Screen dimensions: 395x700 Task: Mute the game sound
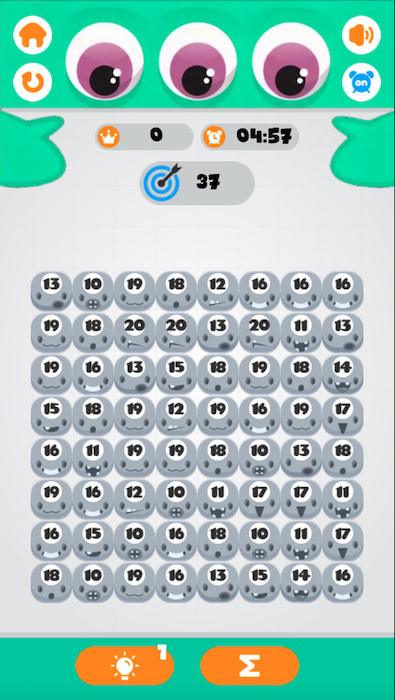pyautogui.click(x=362, y=35)
